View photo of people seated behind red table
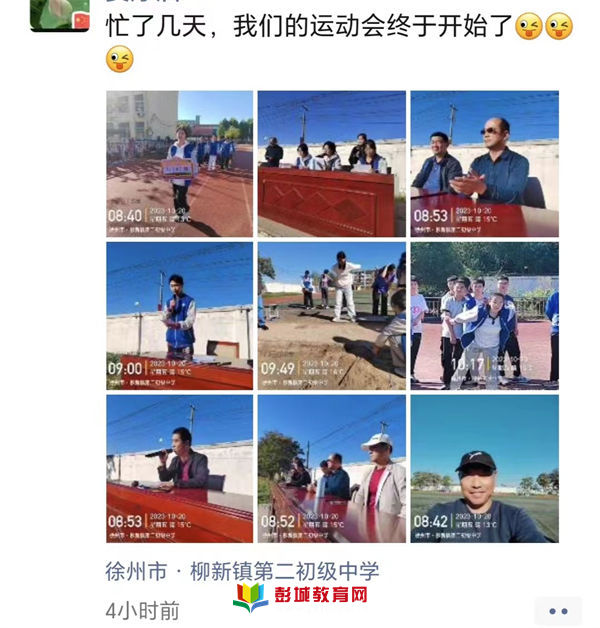 point(332,164)
